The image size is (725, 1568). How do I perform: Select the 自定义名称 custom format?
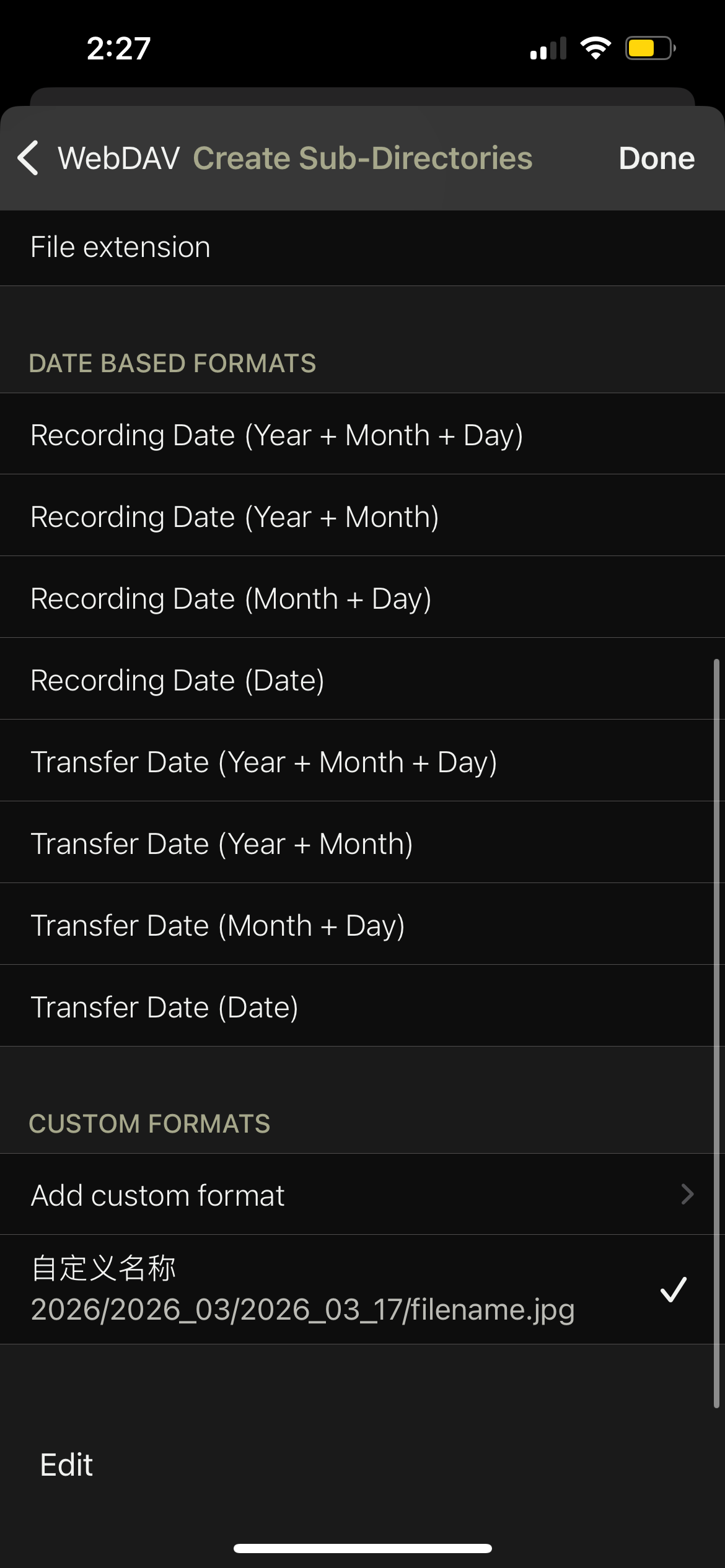pos(362,1289)
